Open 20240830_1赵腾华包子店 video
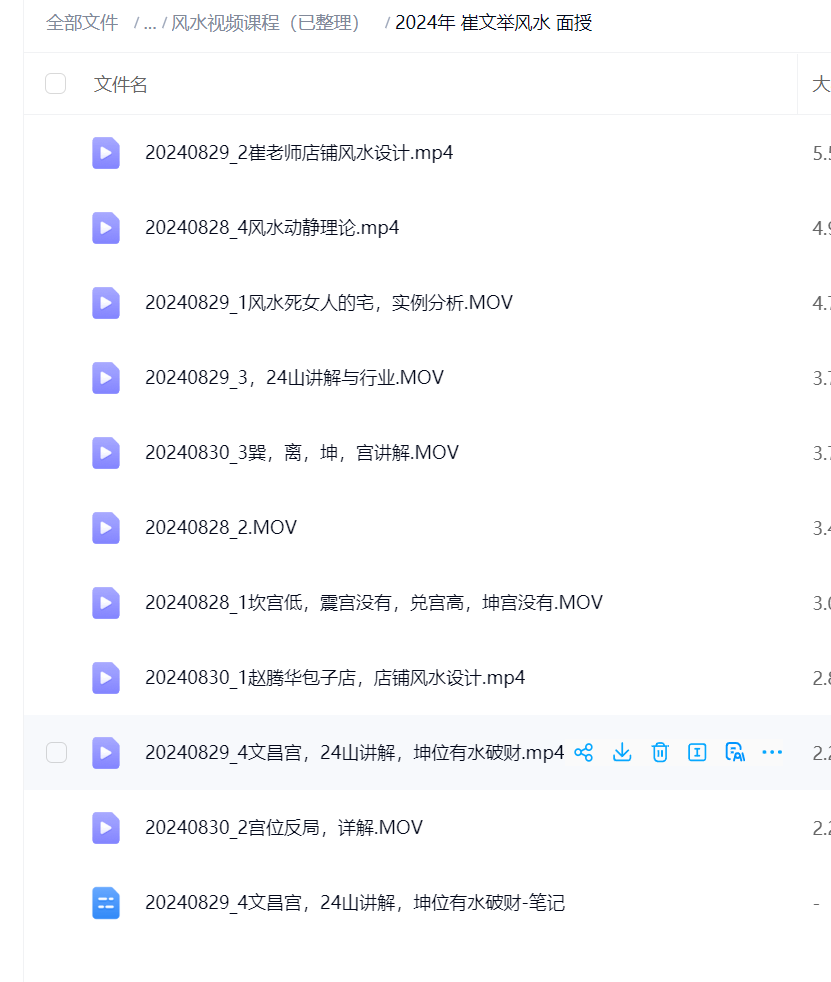Screen dimensions: 831x982 [x=334, y=678]
